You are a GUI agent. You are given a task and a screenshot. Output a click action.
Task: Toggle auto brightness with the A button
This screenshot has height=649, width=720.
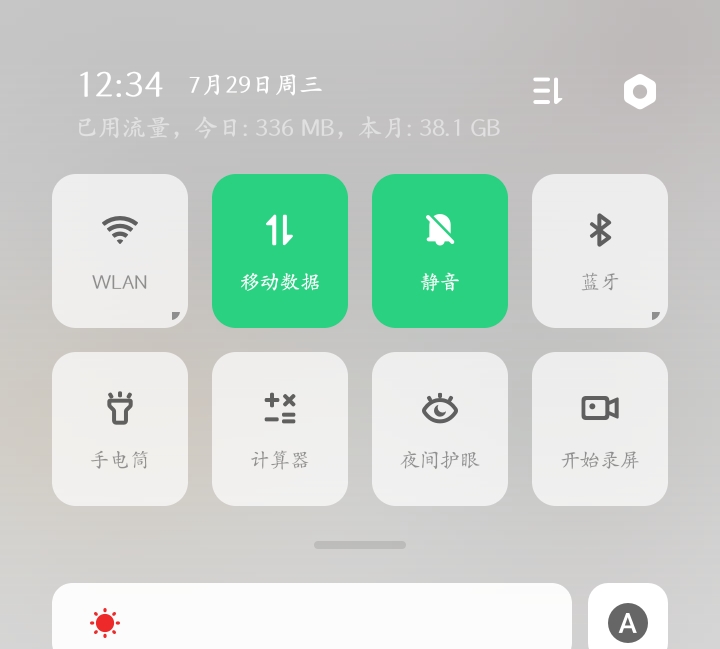[628, 623]
